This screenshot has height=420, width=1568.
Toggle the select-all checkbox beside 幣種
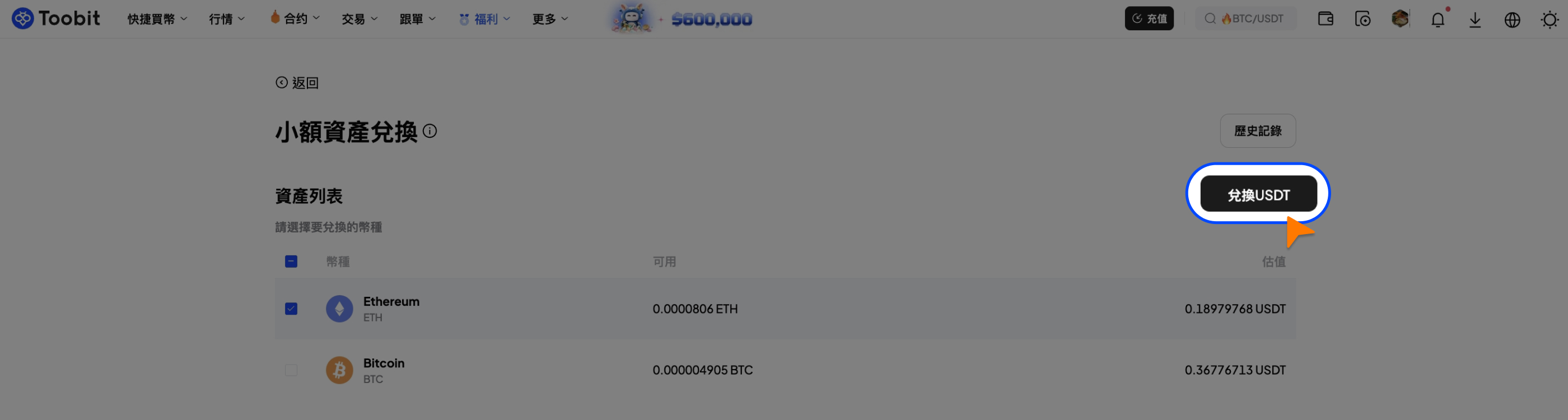(x=291, y=262)
